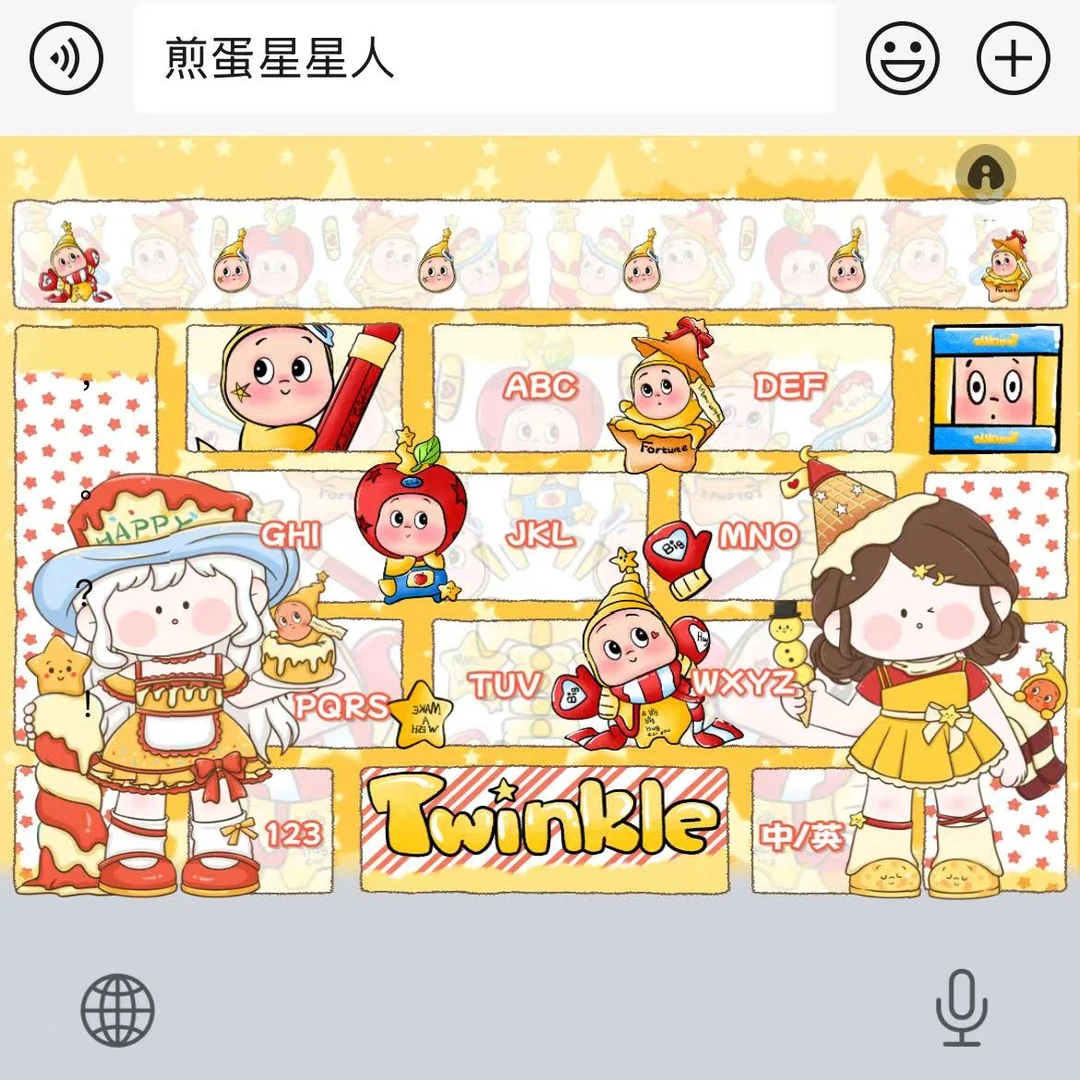The width and height of the screenshot is (1080, 1080).
Task: Switch to the 123 number keypad
Action: [292, 833]
